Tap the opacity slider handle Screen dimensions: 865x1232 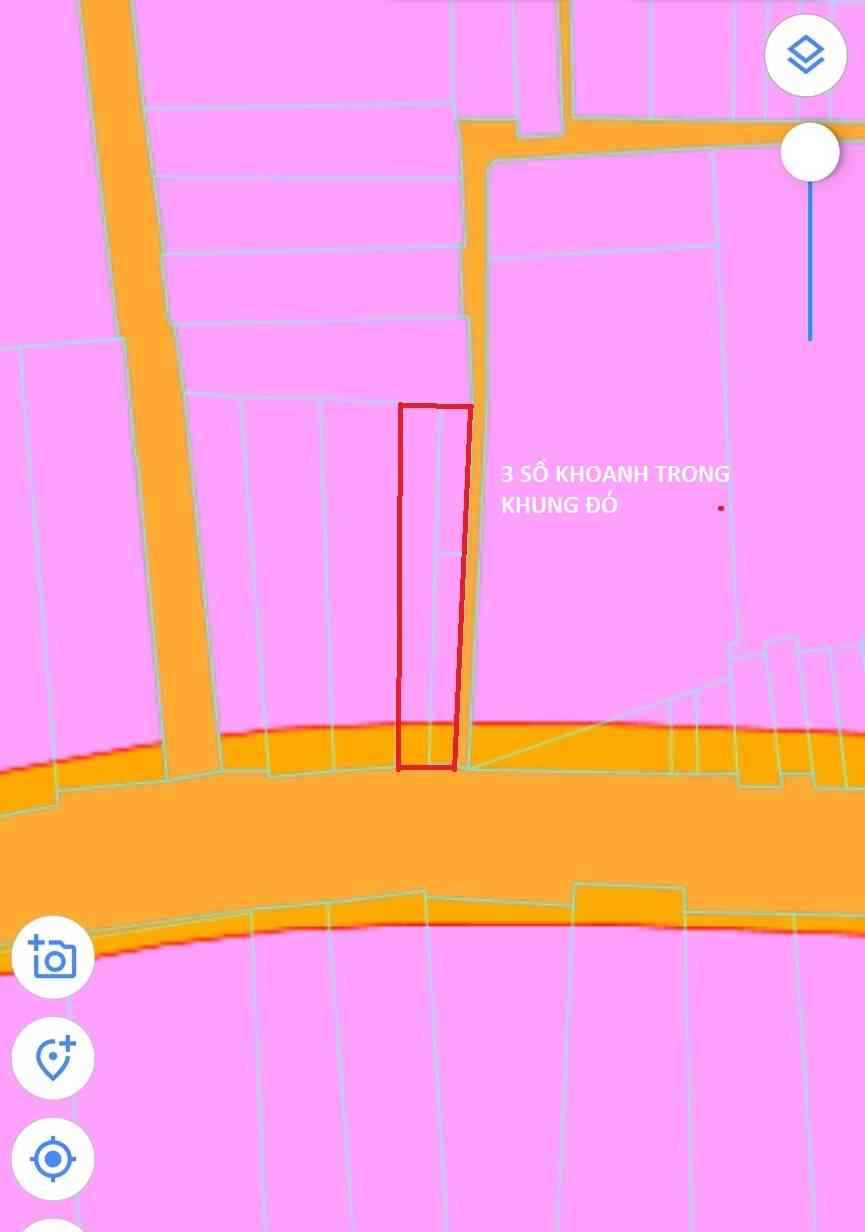click(809, 153)
